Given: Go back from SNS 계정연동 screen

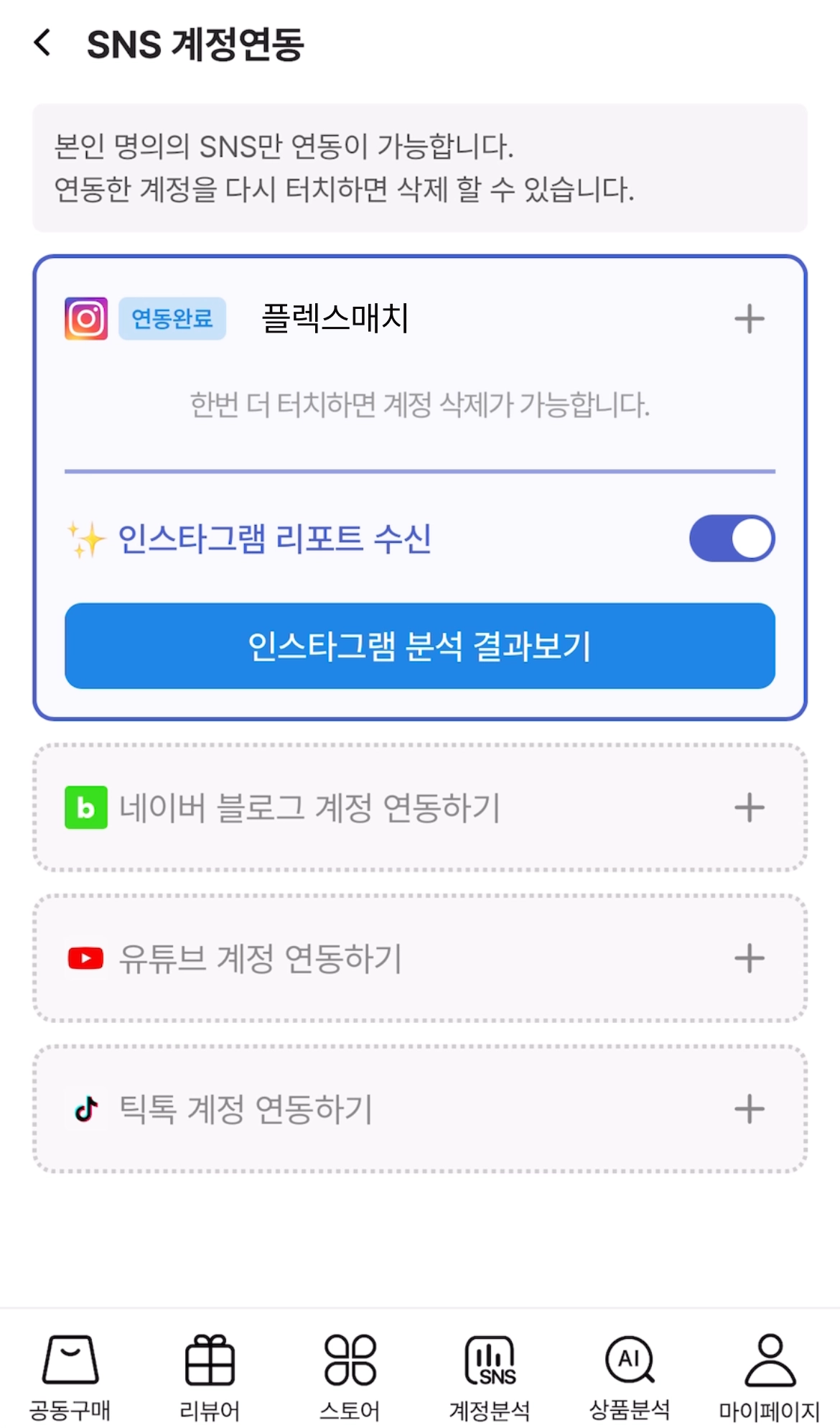Looking at the screenshot, I should [43, 43].
